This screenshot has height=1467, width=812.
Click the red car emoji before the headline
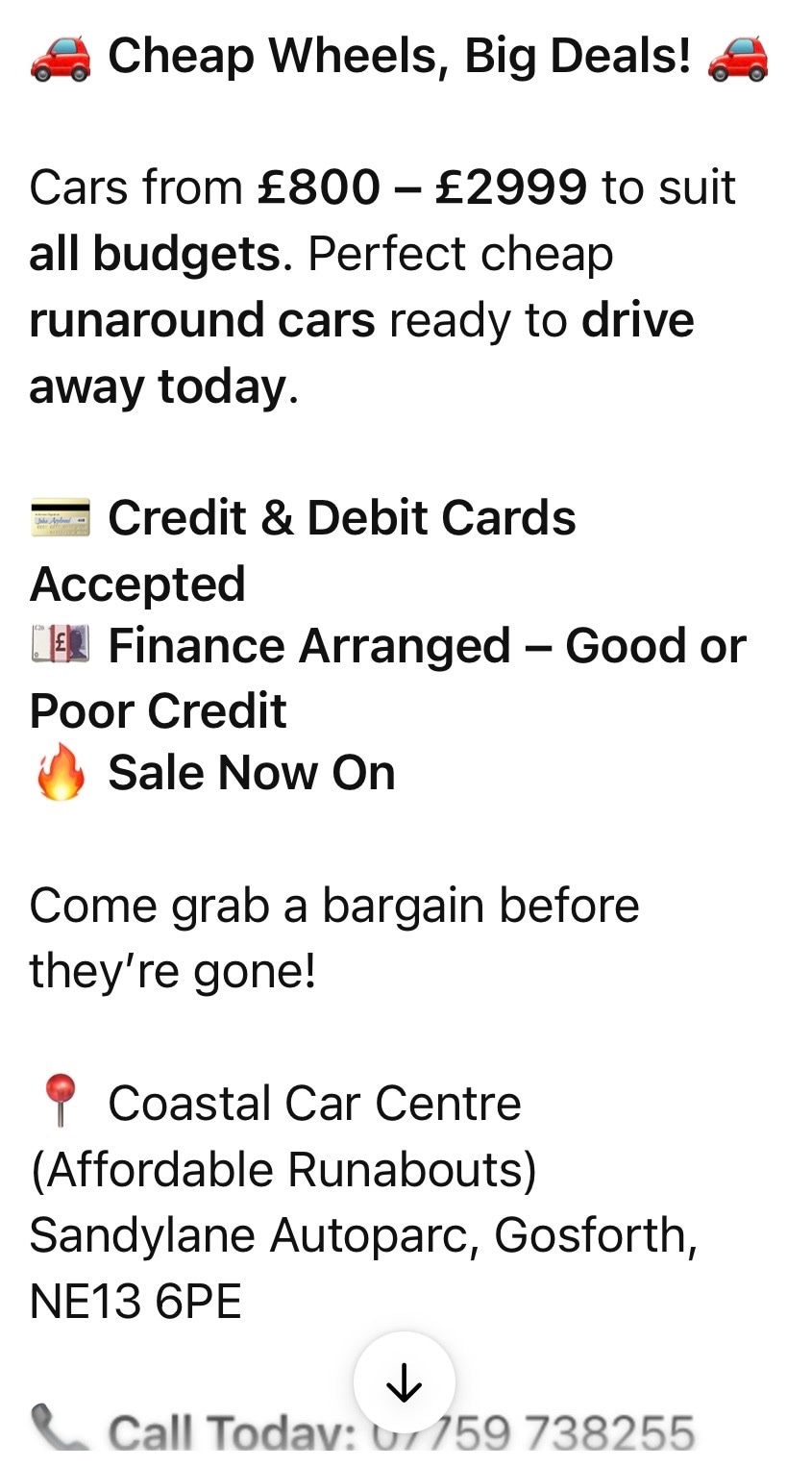click(x=58, y=56)
